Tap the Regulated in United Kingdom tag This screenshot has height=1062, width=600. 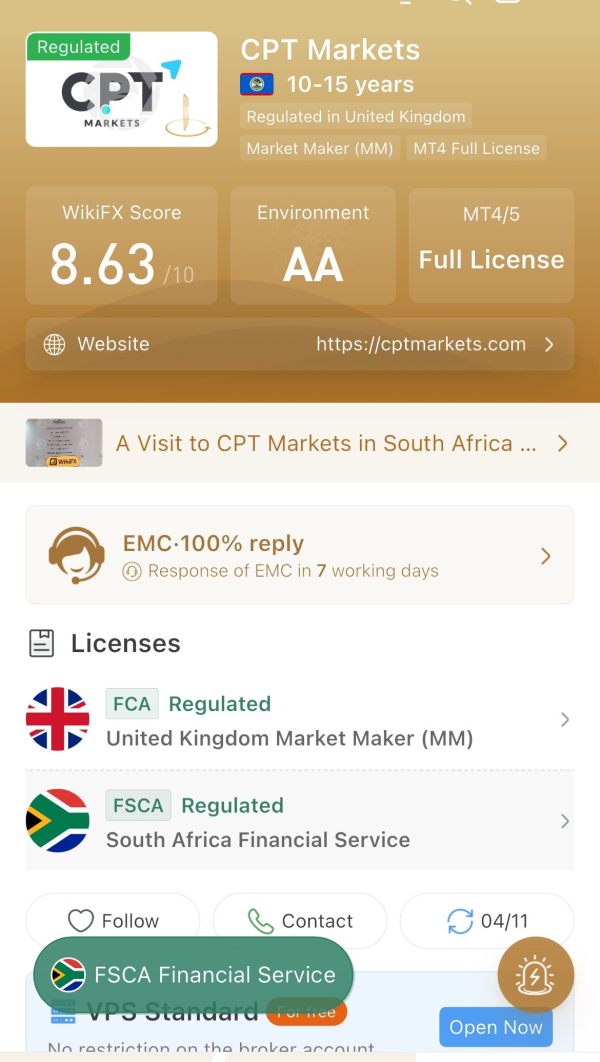click(x=356, y=116)
